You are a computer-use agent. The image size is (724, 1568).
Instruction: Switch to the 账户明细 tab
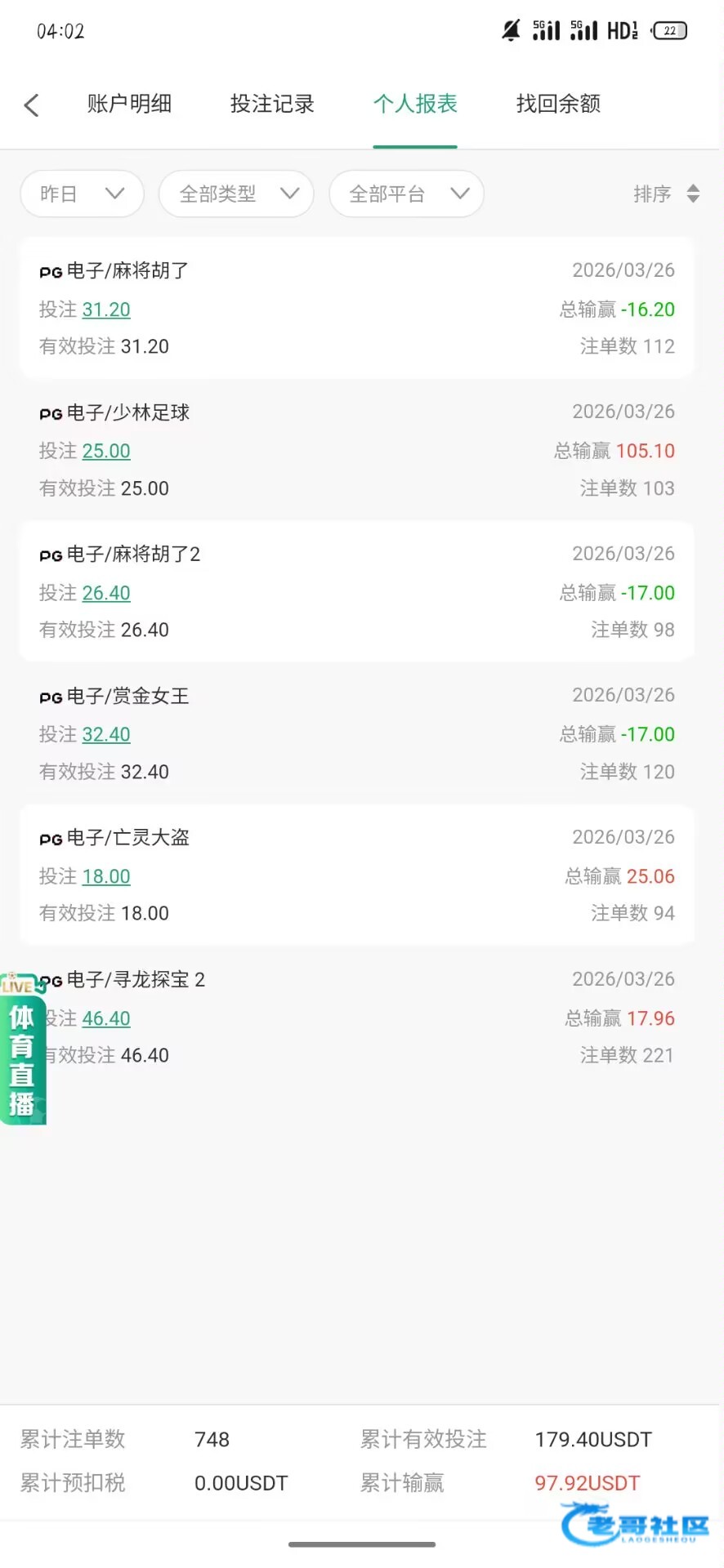click(x=129, y=104)
